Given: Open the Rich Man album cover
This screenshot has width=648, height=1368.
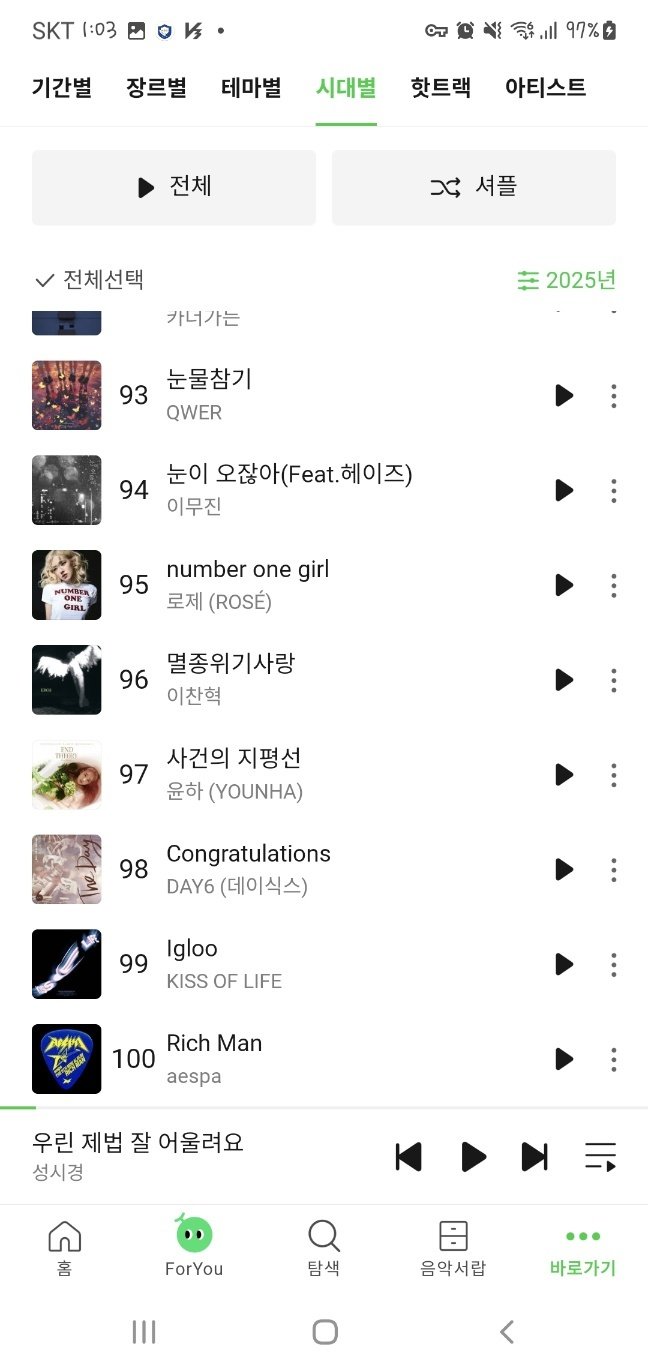Looking at the screenshot, I should [67, 1058].
